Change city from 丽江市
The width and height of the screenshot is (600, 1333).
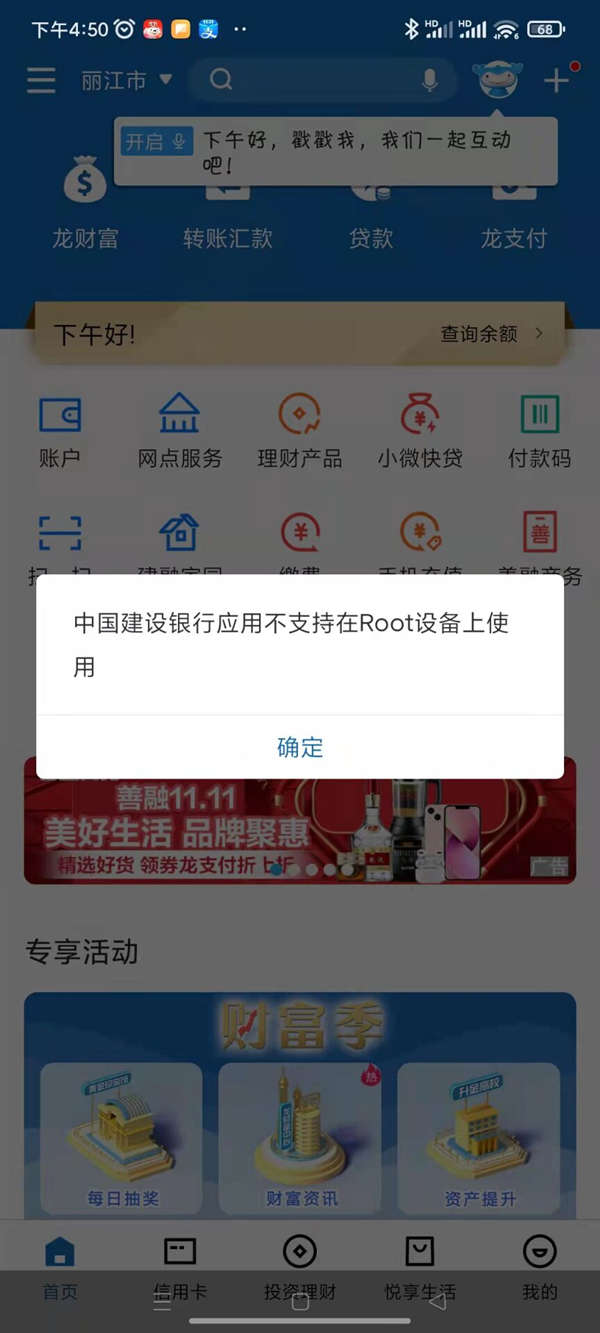coord(126,80)
